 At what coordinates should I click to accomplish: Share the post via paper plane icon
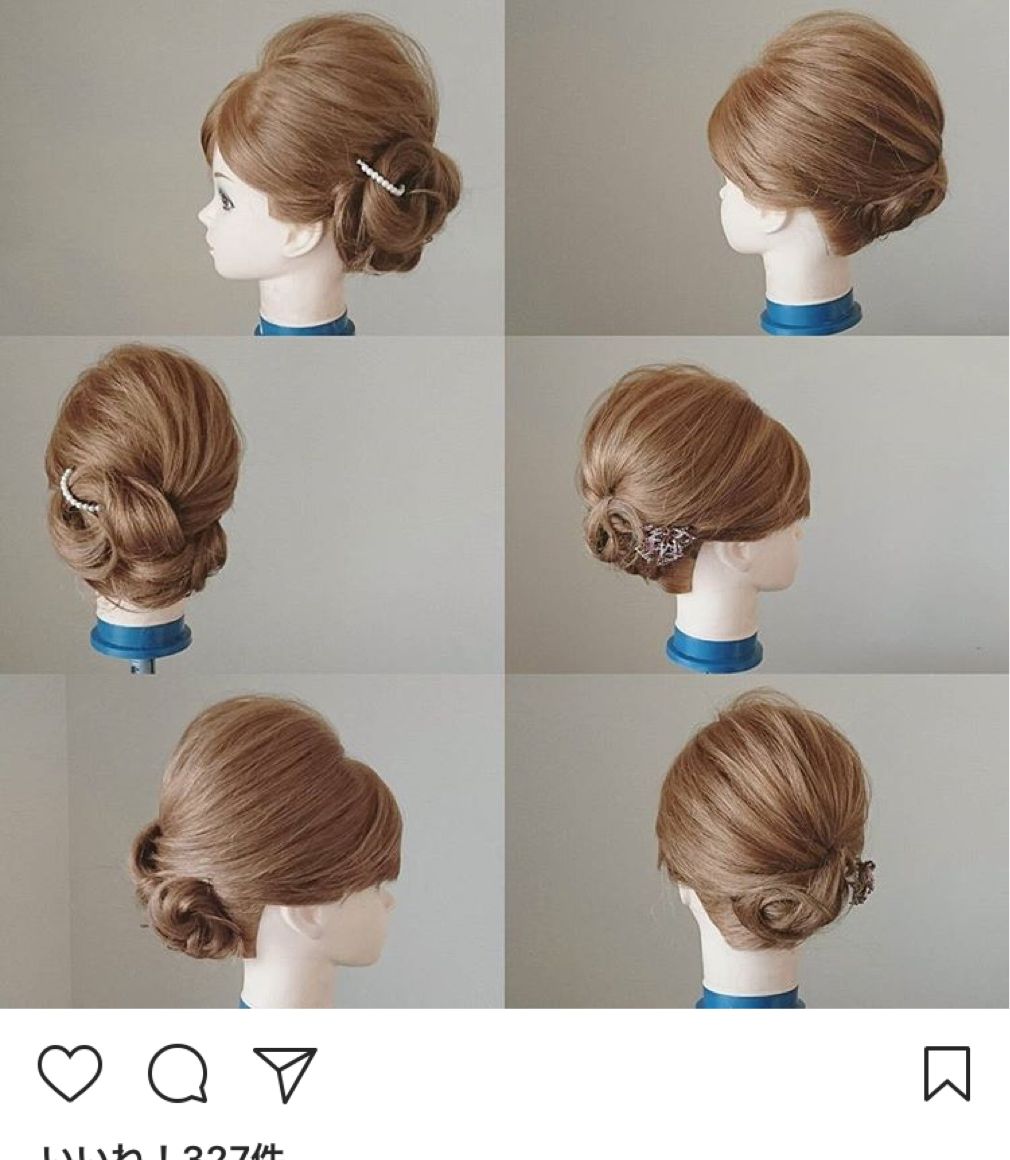(x=285, y=1073)
